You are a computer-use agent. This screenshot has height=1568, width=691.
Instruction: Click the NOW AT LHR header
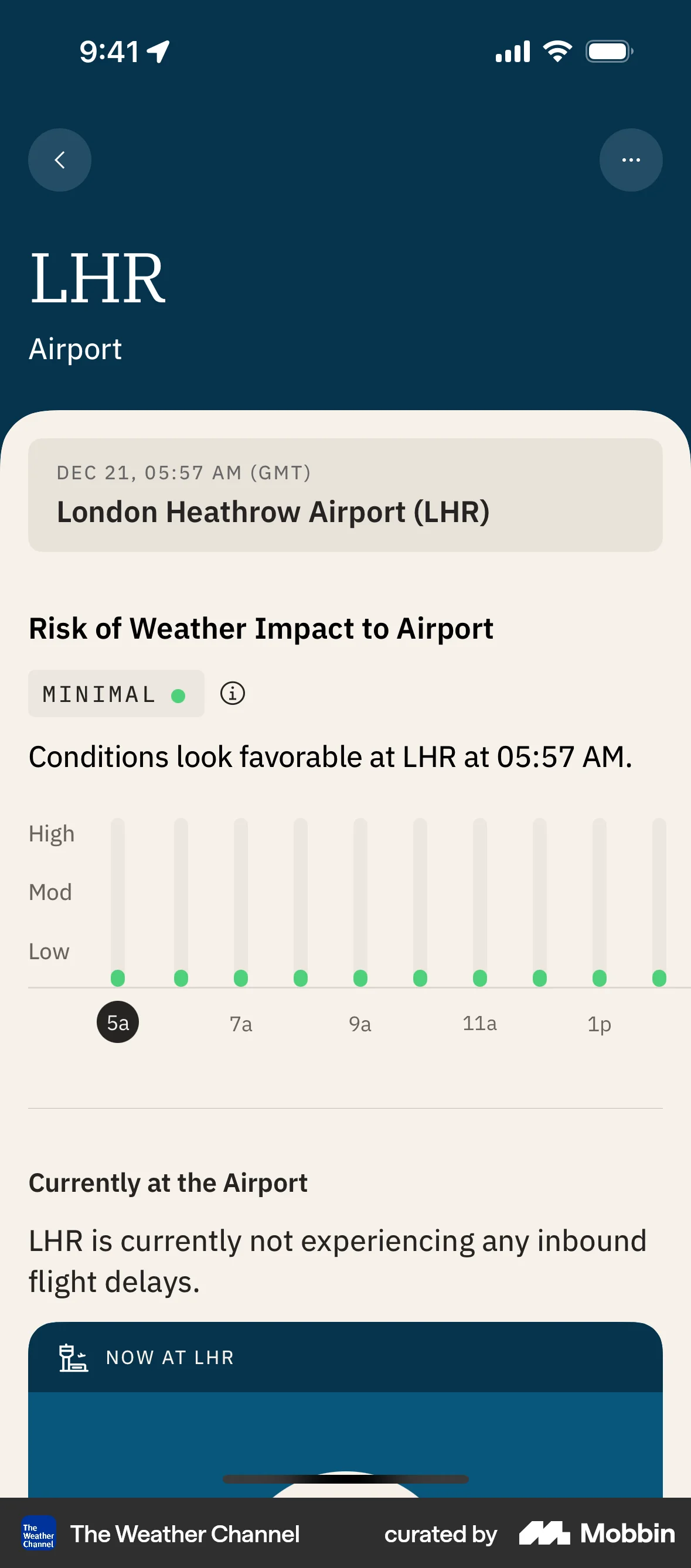pos(170,1358)
